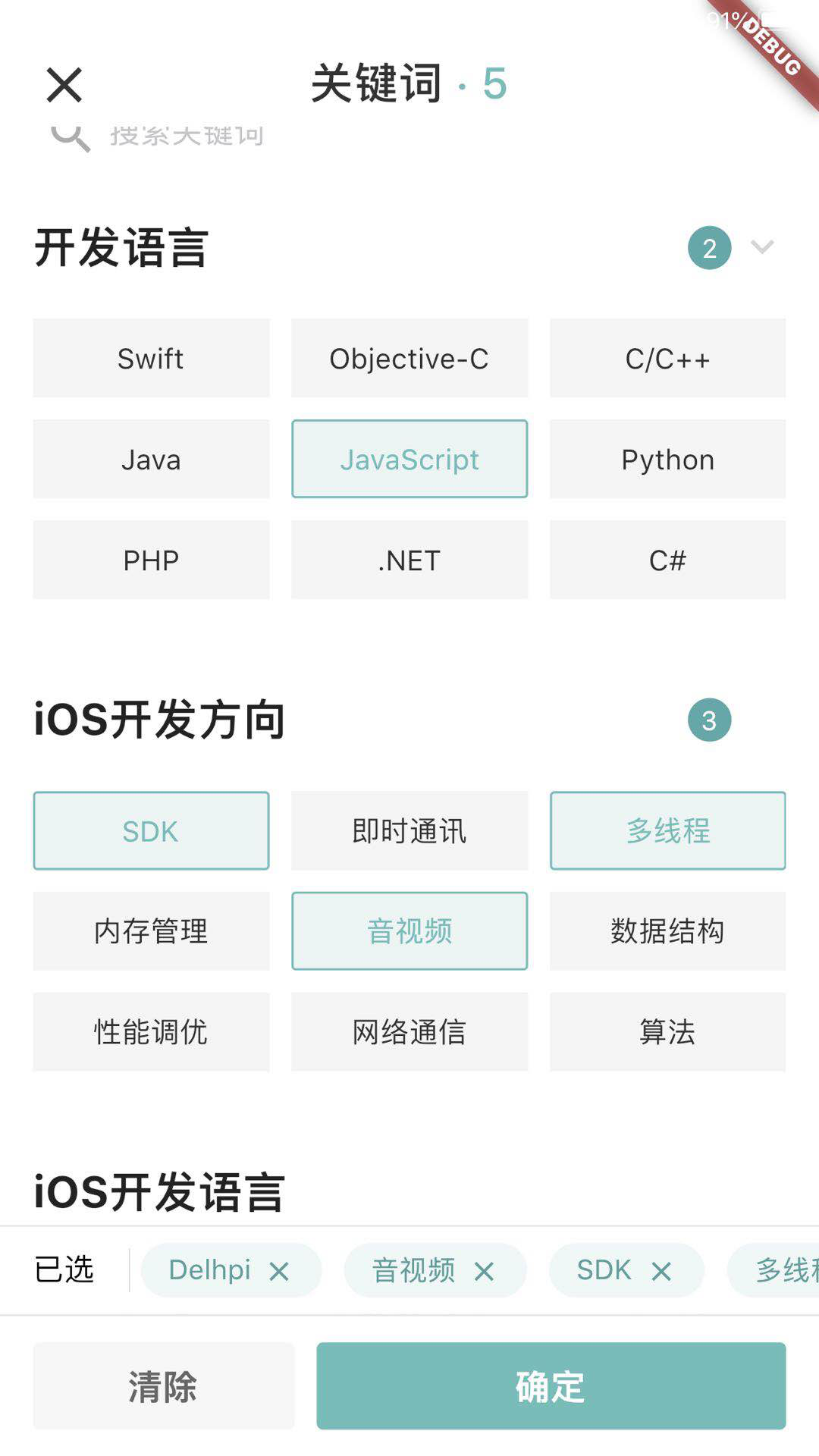Image resolution: width=819 pixels, height=1456 pixels.
Task: Select the 数据结构 chip
Action: click(667, 931)
